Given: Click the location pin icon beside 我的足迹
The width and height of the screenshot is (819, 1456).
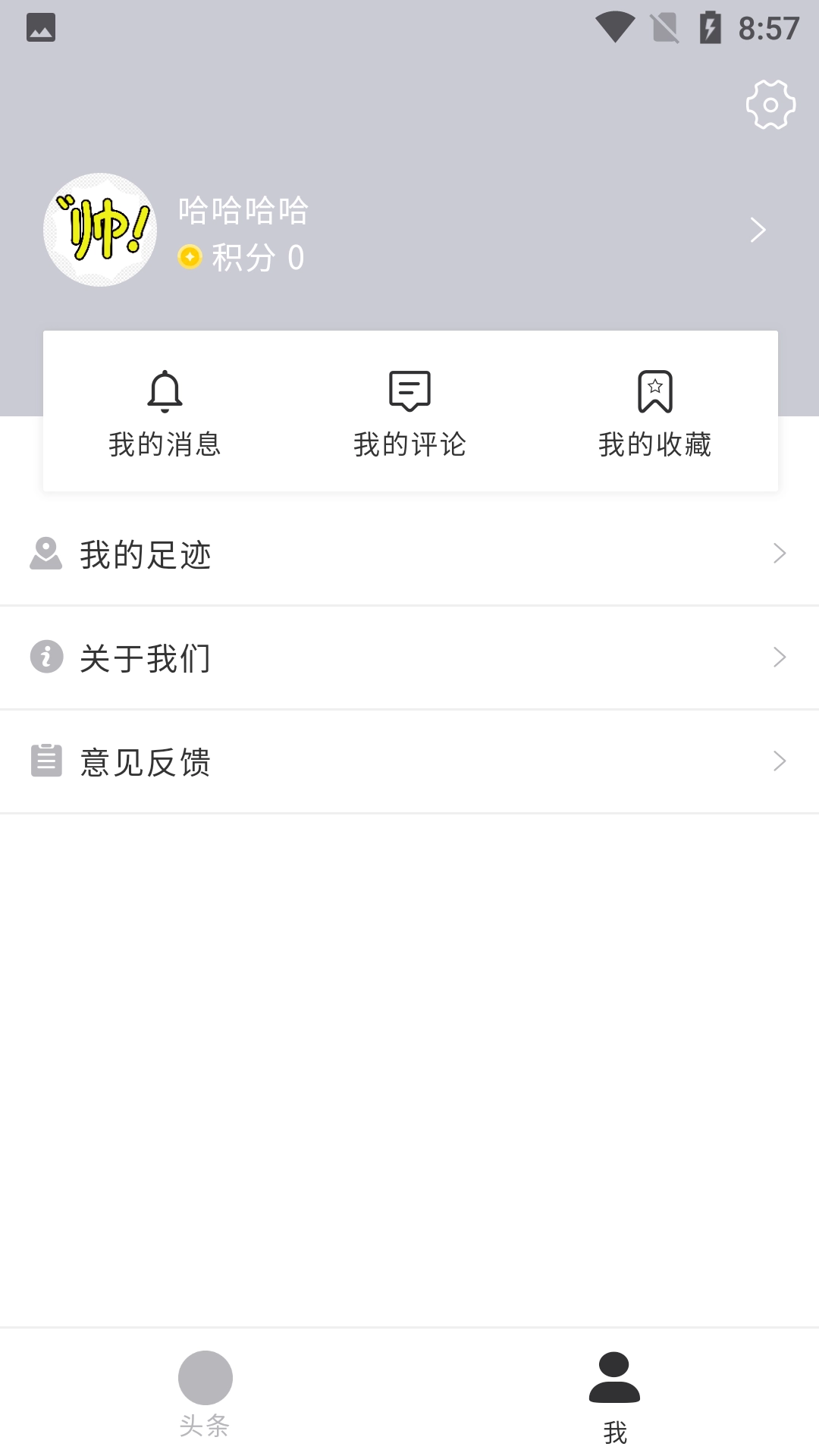Looking at the screenshot, I should click(45, 554).
